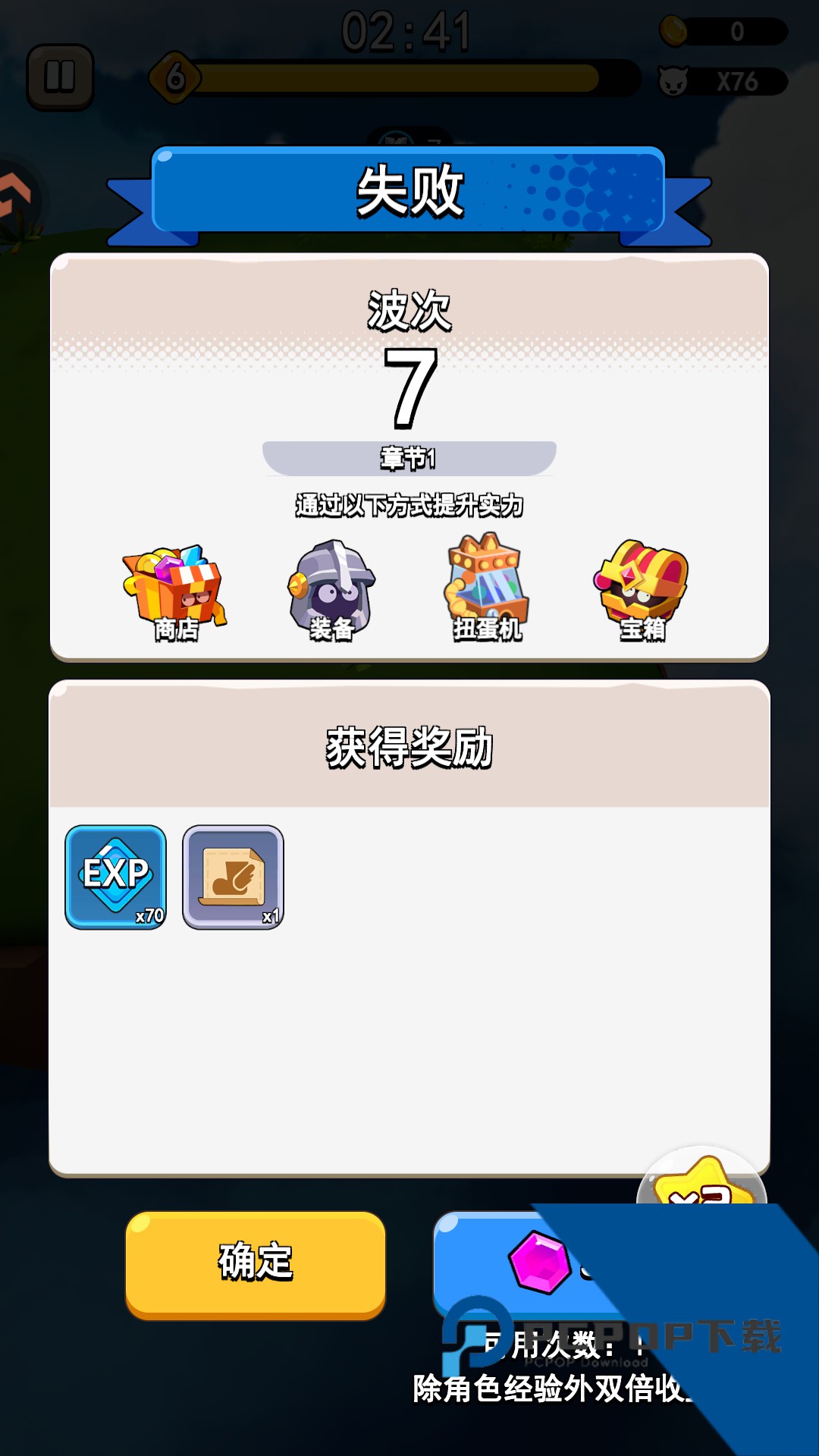Tap the 确定 confirm button
819x1456 pixels.
256,1263
